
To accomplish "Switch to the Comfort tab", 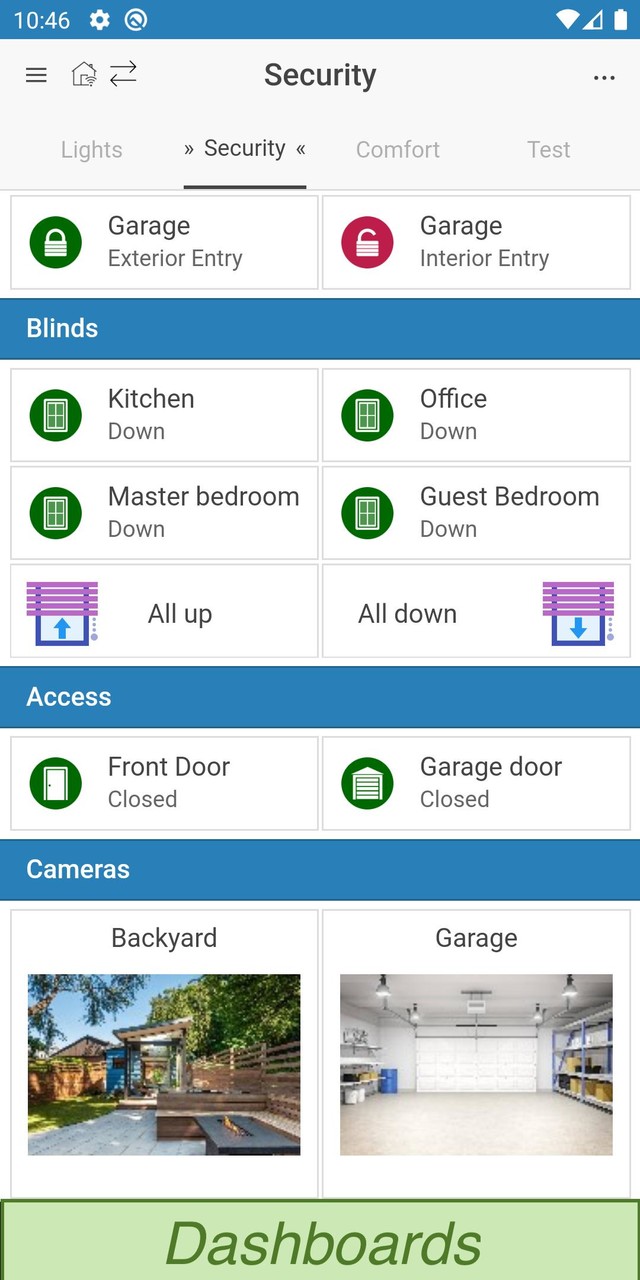I will [x=398, y=150].
